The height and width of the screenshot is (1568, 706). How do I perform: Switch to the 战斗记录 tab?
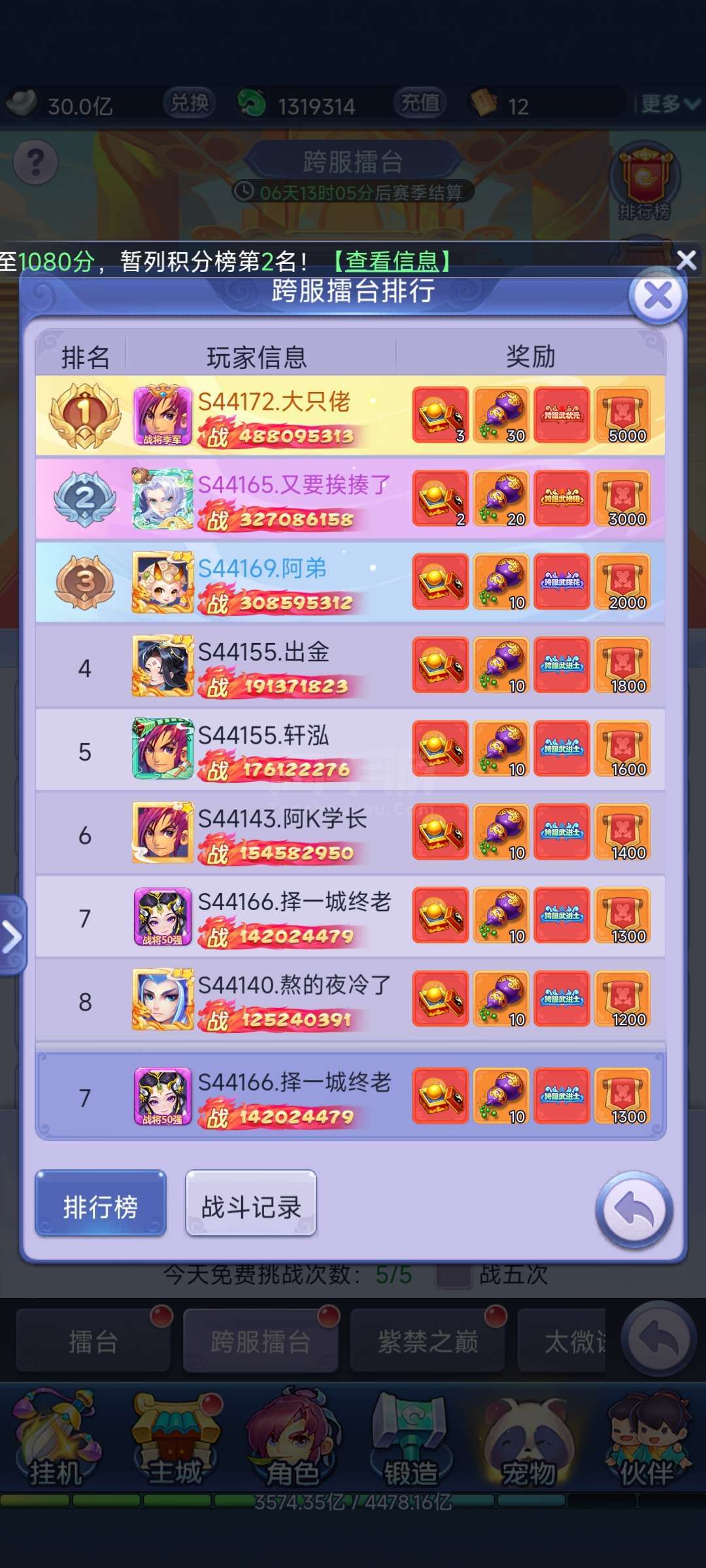(x=251, y=1203)
